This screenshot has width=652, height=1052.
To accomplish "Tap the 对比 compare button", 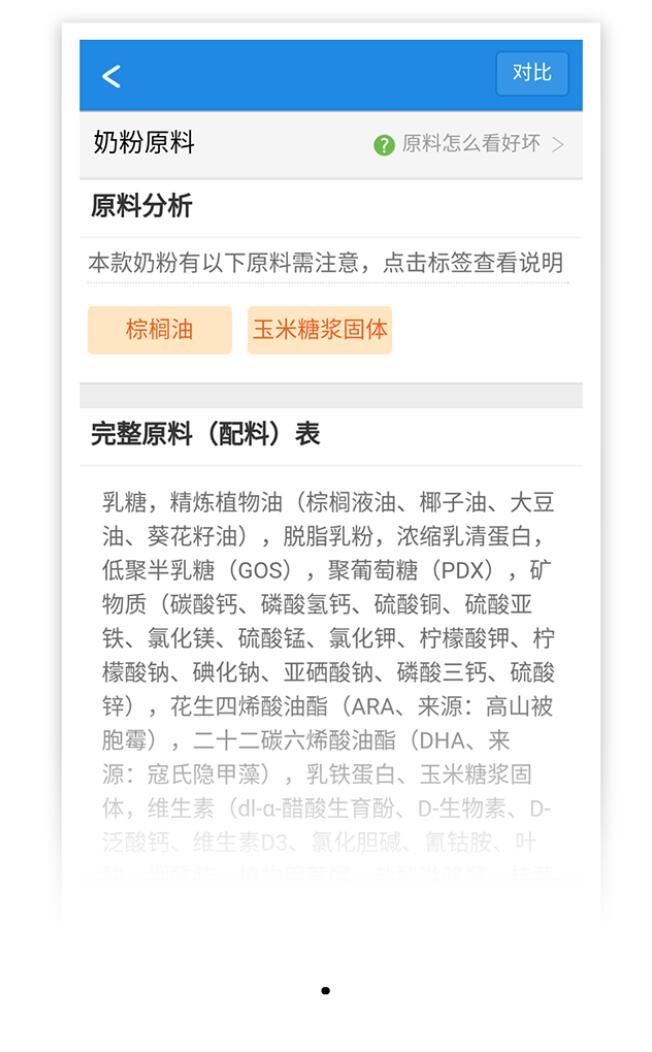I will [532, 74].
